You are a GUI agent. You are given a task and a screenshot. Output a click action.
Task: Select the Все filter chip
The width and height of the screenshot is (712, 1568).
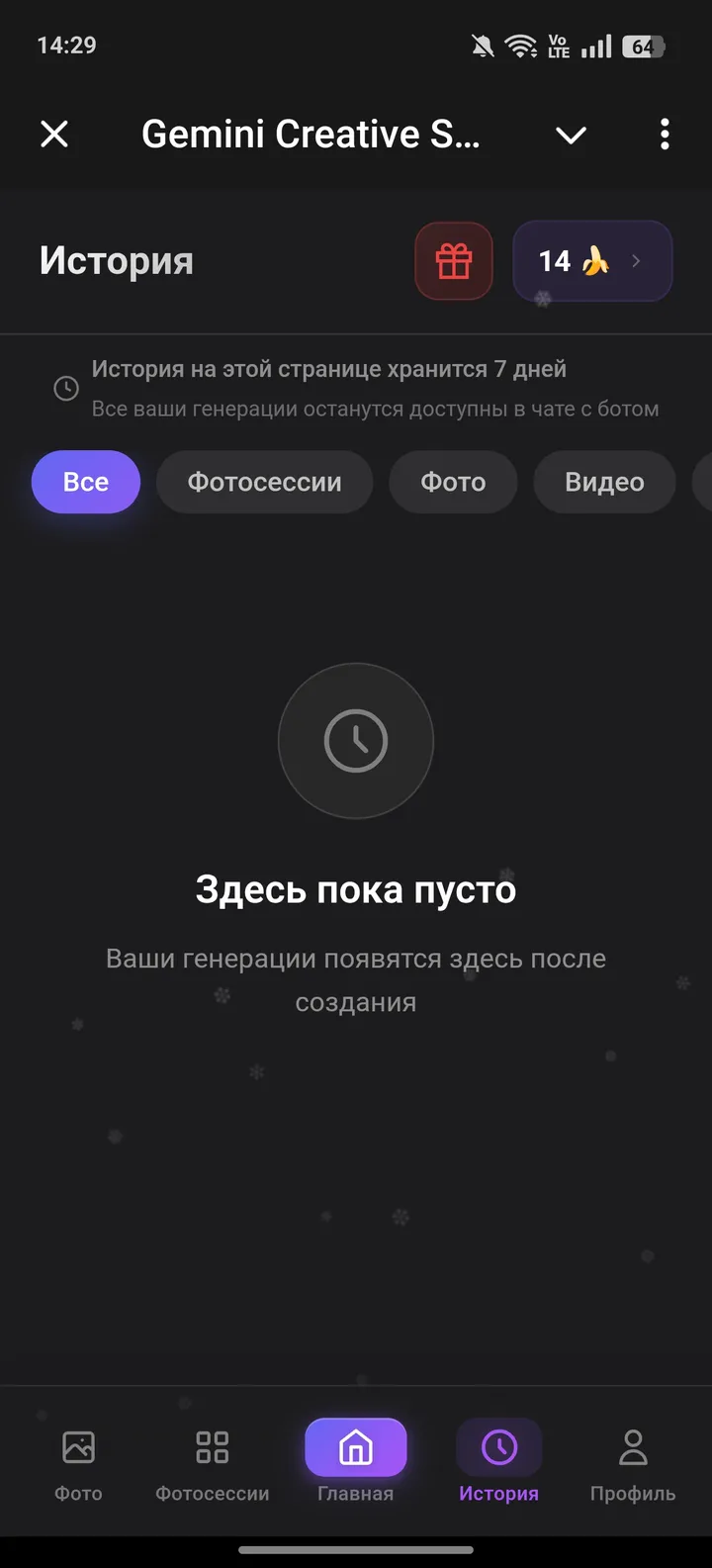[x=85, y=482]
